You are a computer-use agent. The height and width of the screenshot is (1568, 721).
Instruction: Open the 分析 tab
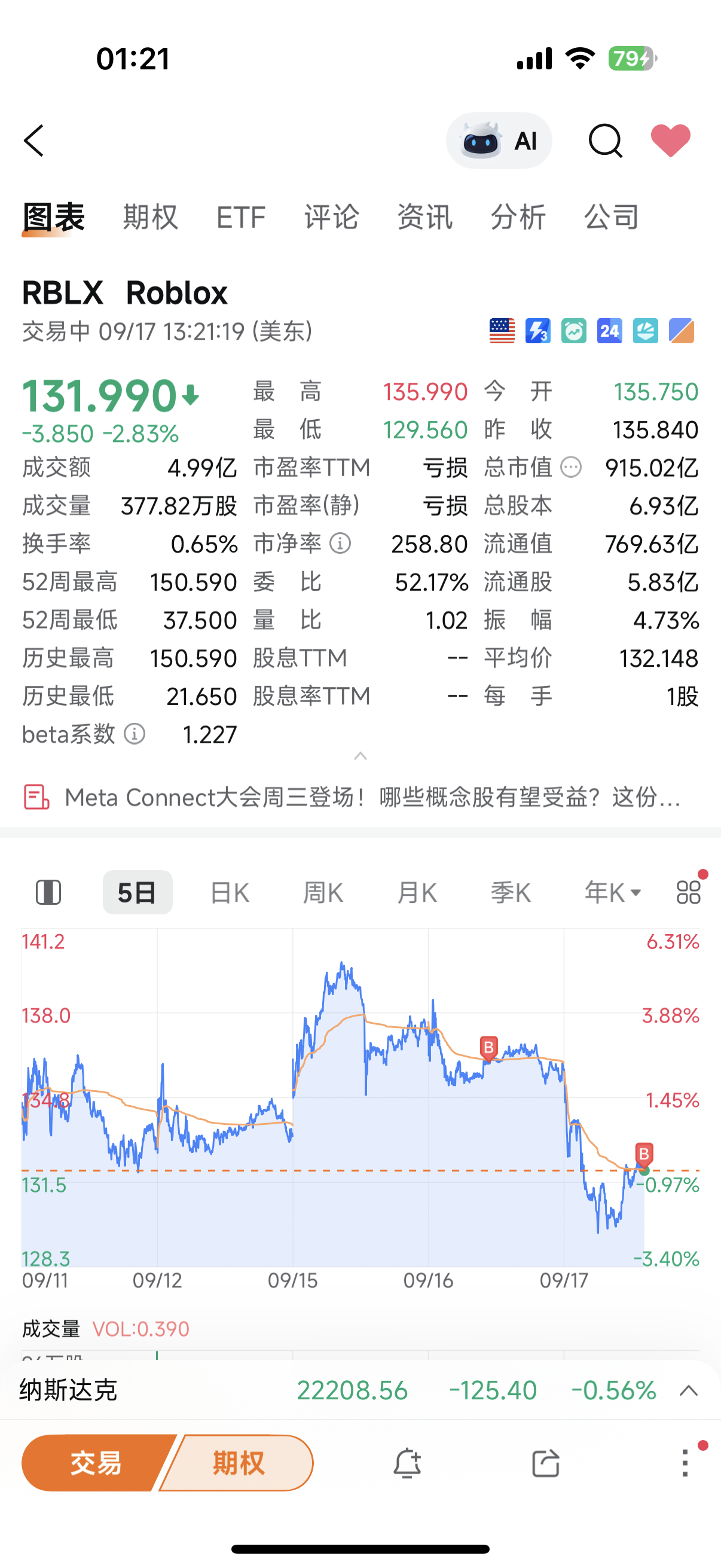pos(518,217)
